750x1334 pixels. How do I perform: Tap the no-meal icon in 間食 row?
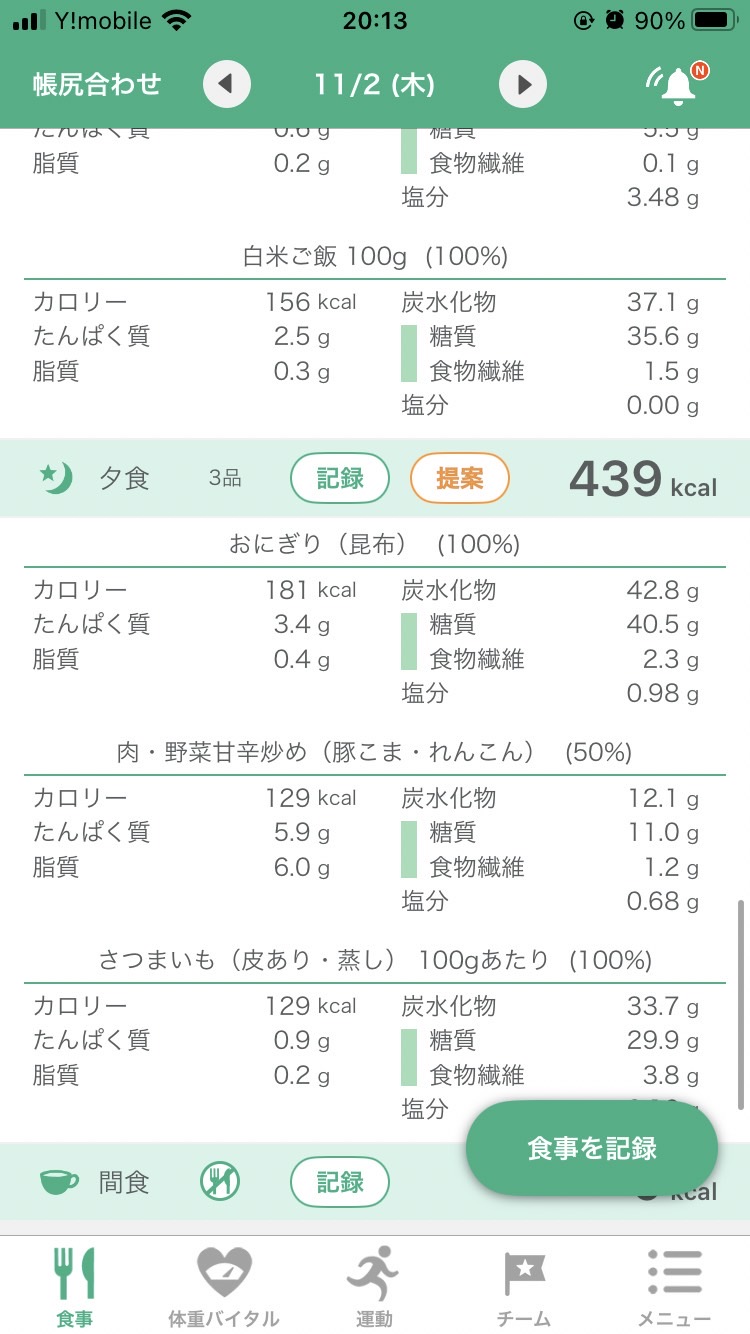coord(219,1182)
